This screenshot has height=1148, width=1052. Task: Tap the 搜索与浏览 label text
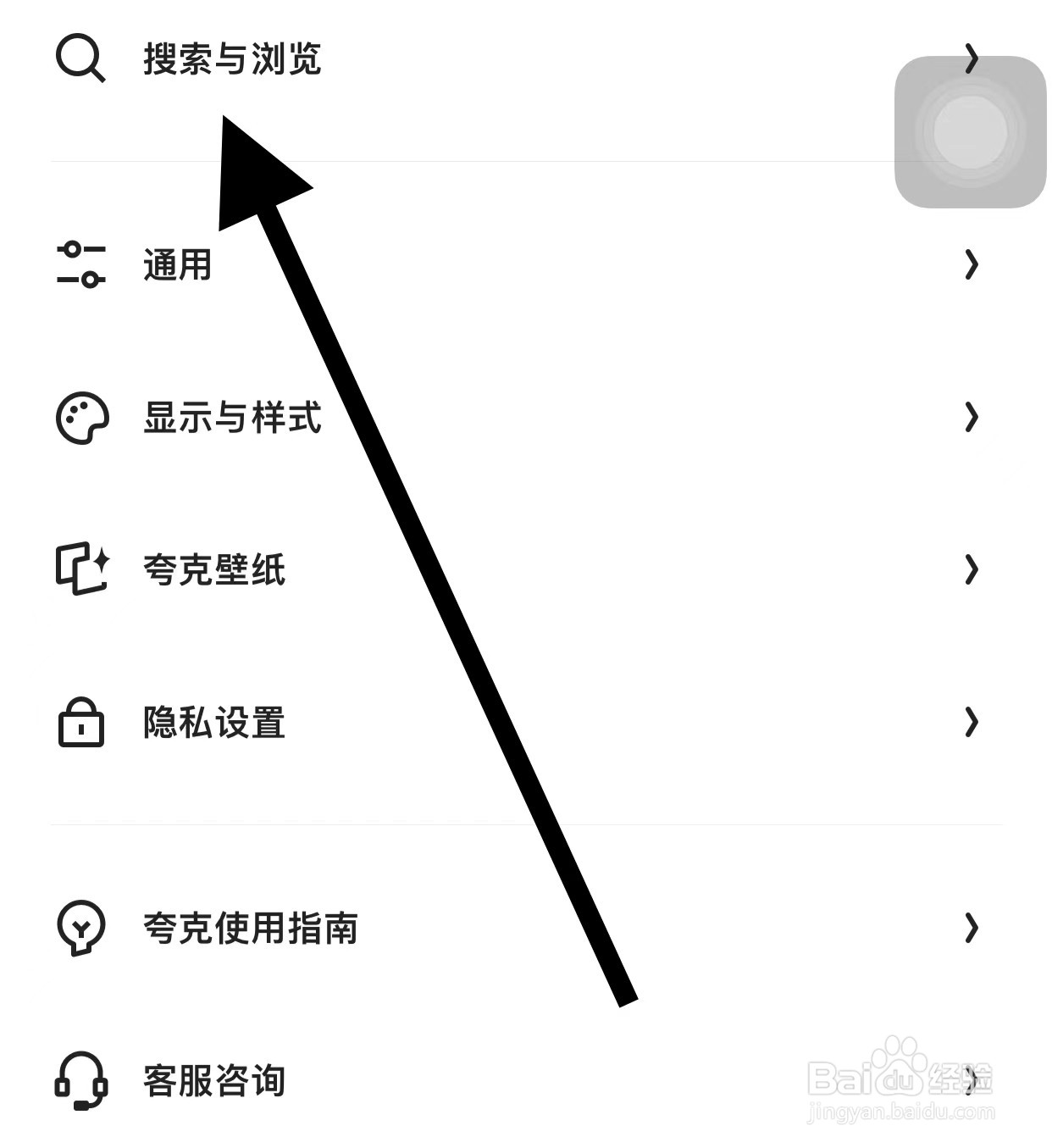point(230,58)
